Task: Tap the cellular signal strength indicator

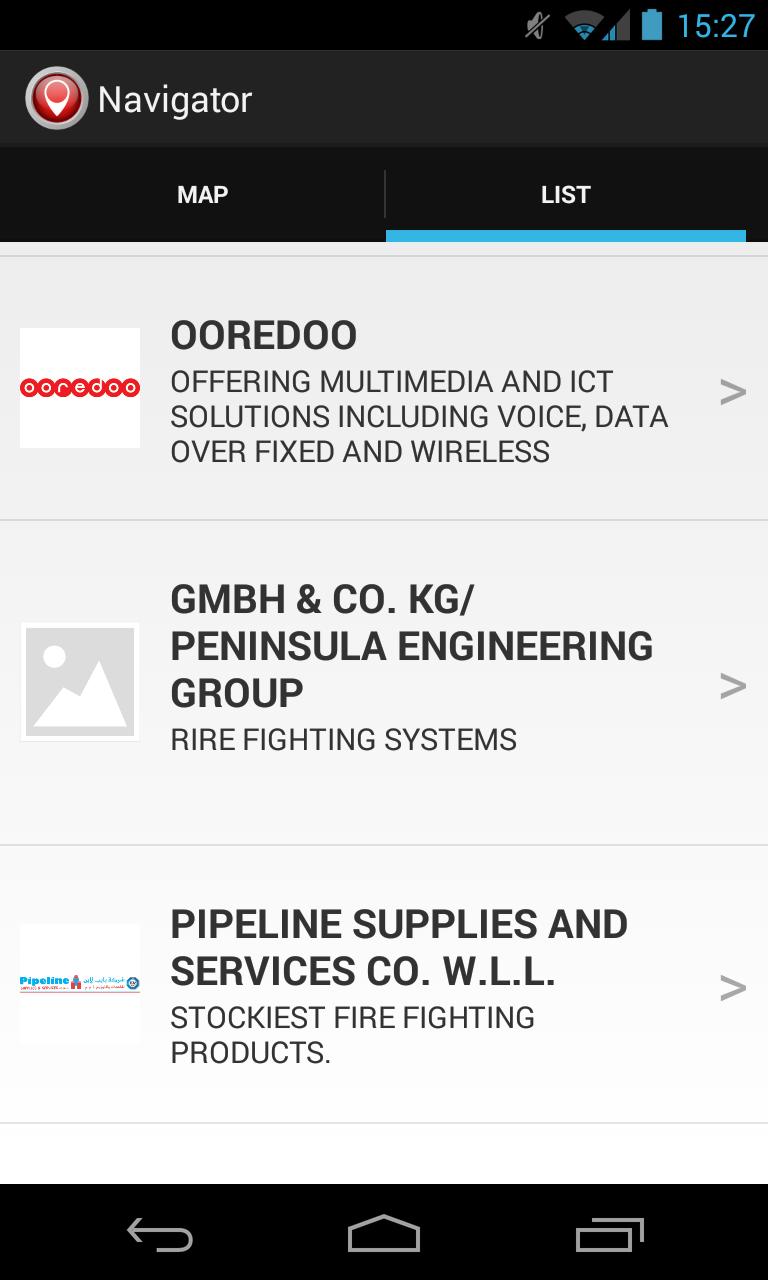Action: 618,26
